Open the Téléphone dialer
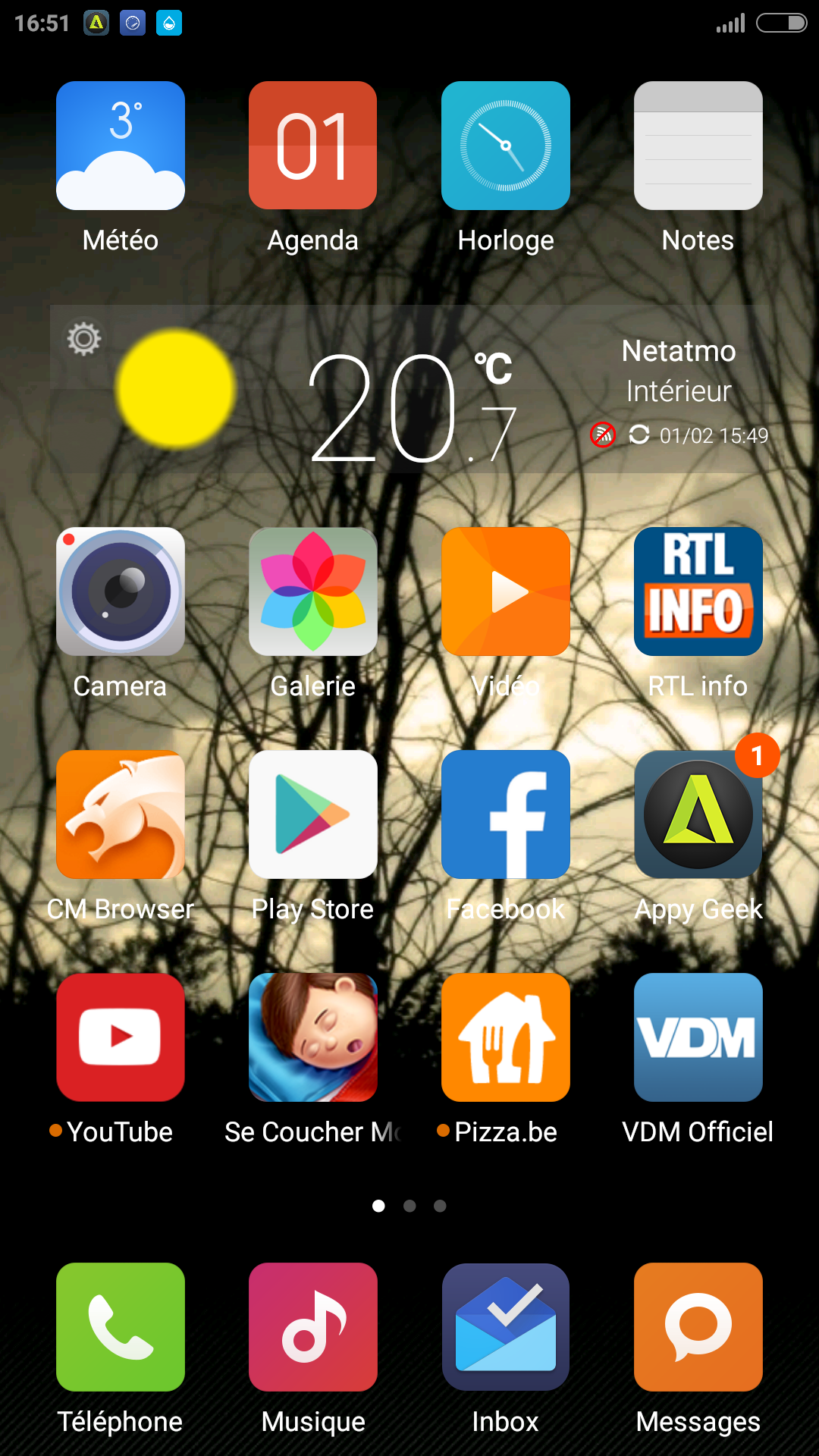The height and width of the screenshot is (1456, 819). 121,1327
